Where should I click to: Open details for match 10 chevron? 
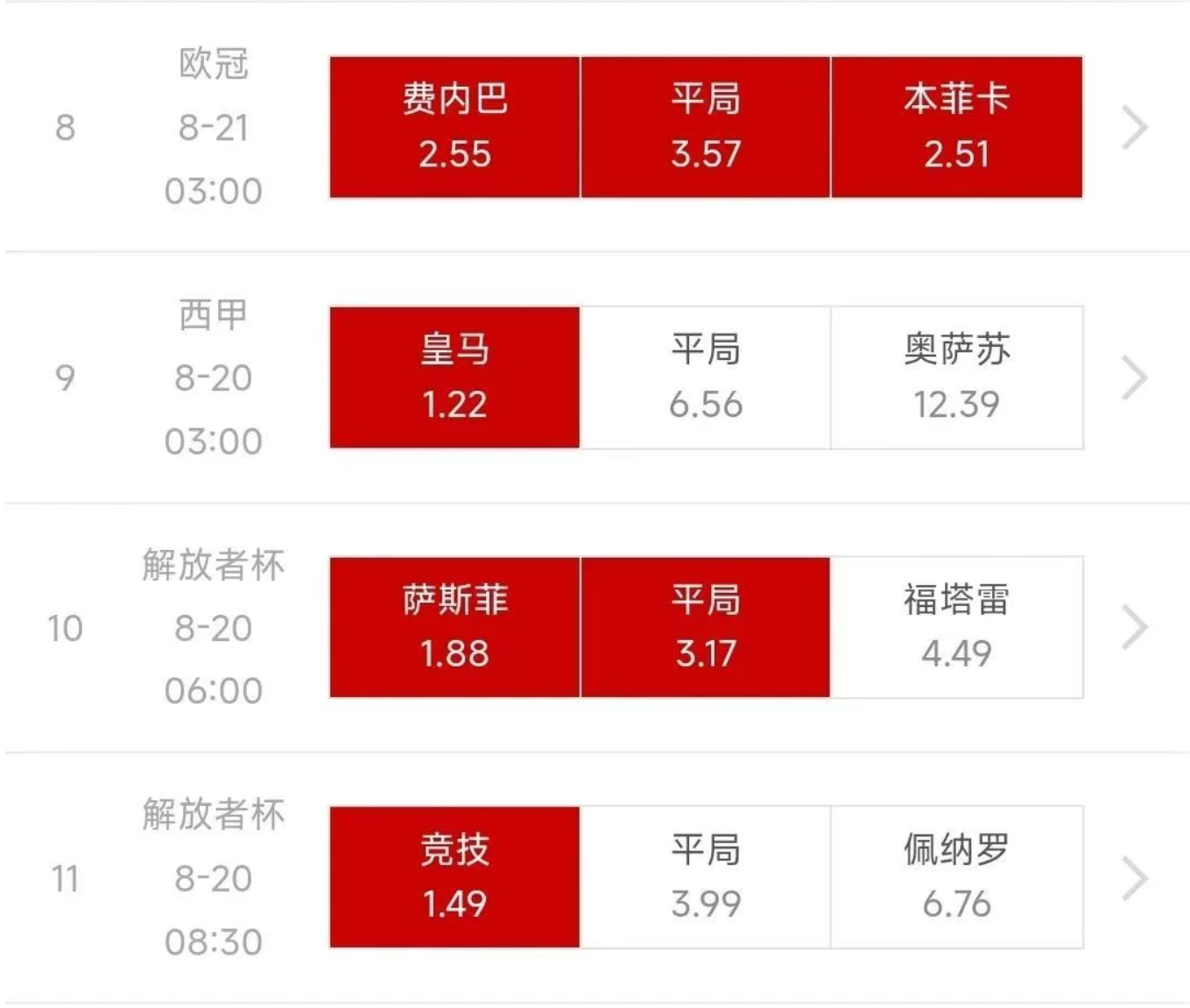(1135, 628)
